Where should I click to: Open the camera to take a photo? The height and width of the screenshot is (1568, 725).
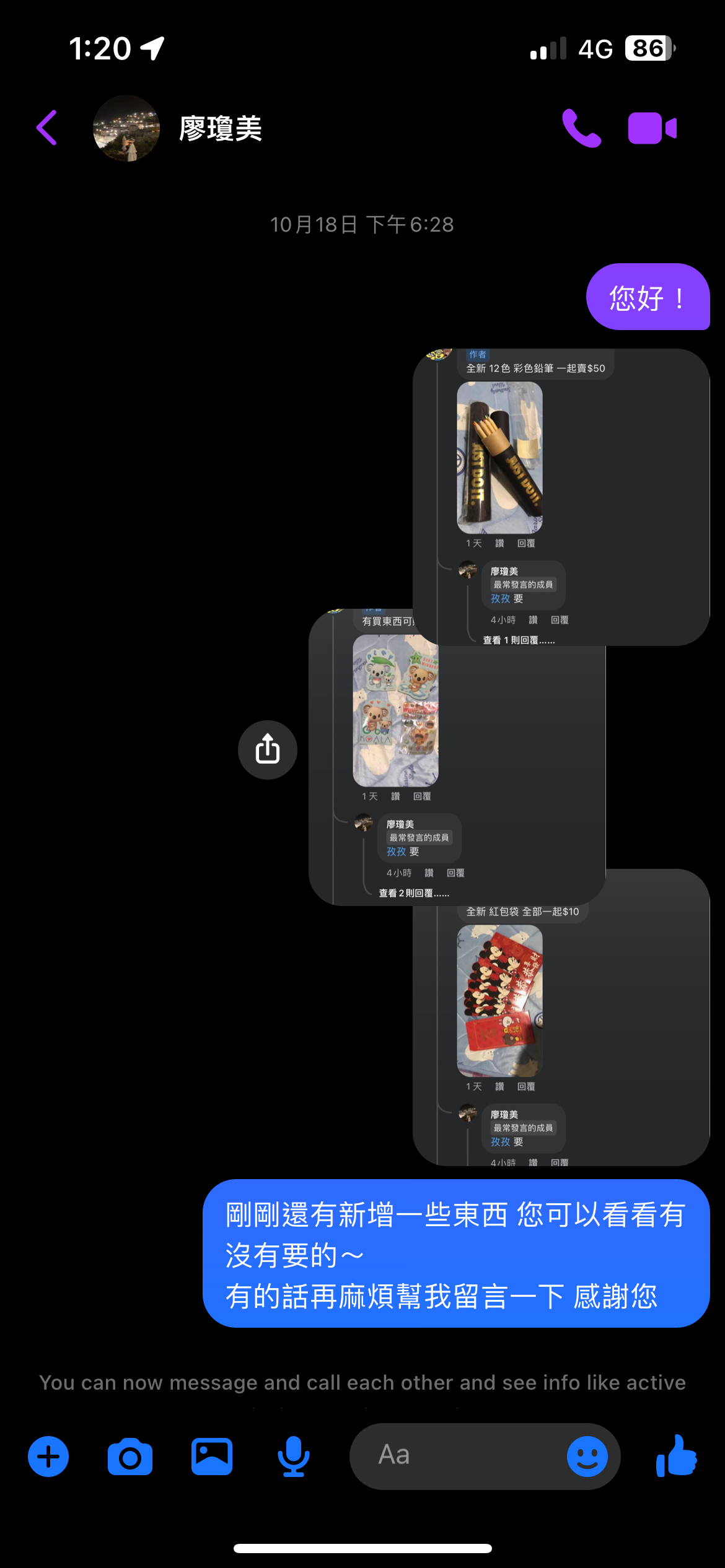tap(130, 1457)
